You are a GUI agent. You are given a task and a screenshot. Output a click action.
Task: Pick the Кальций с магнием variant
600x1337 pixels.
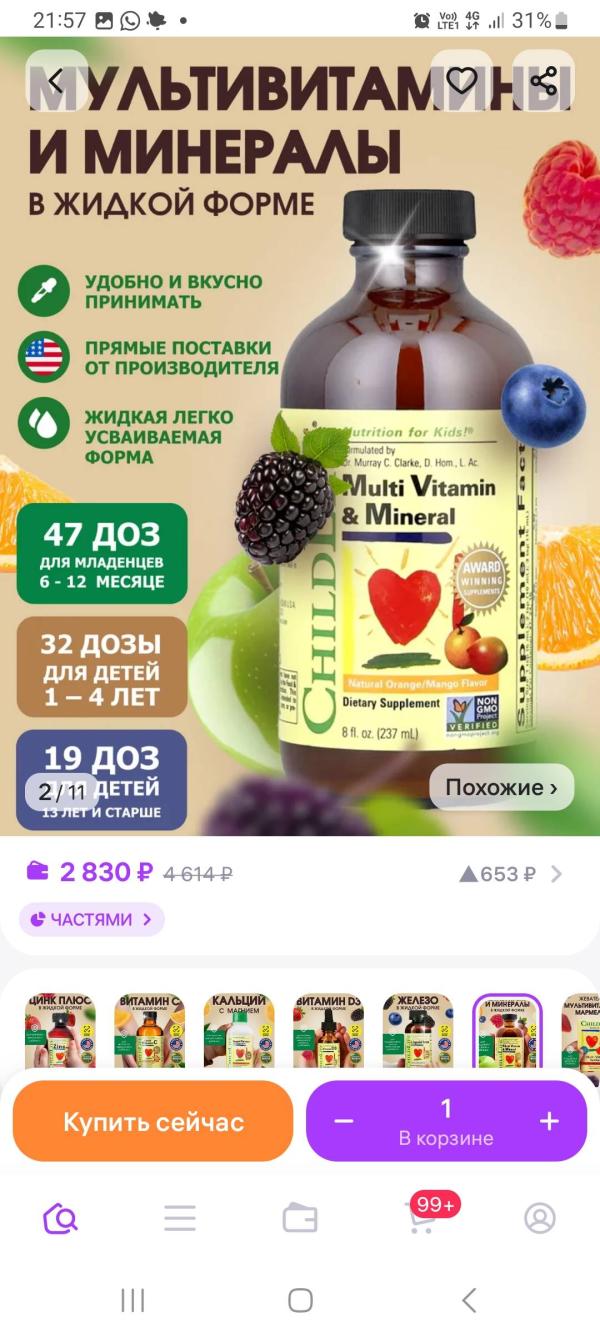238,1030
